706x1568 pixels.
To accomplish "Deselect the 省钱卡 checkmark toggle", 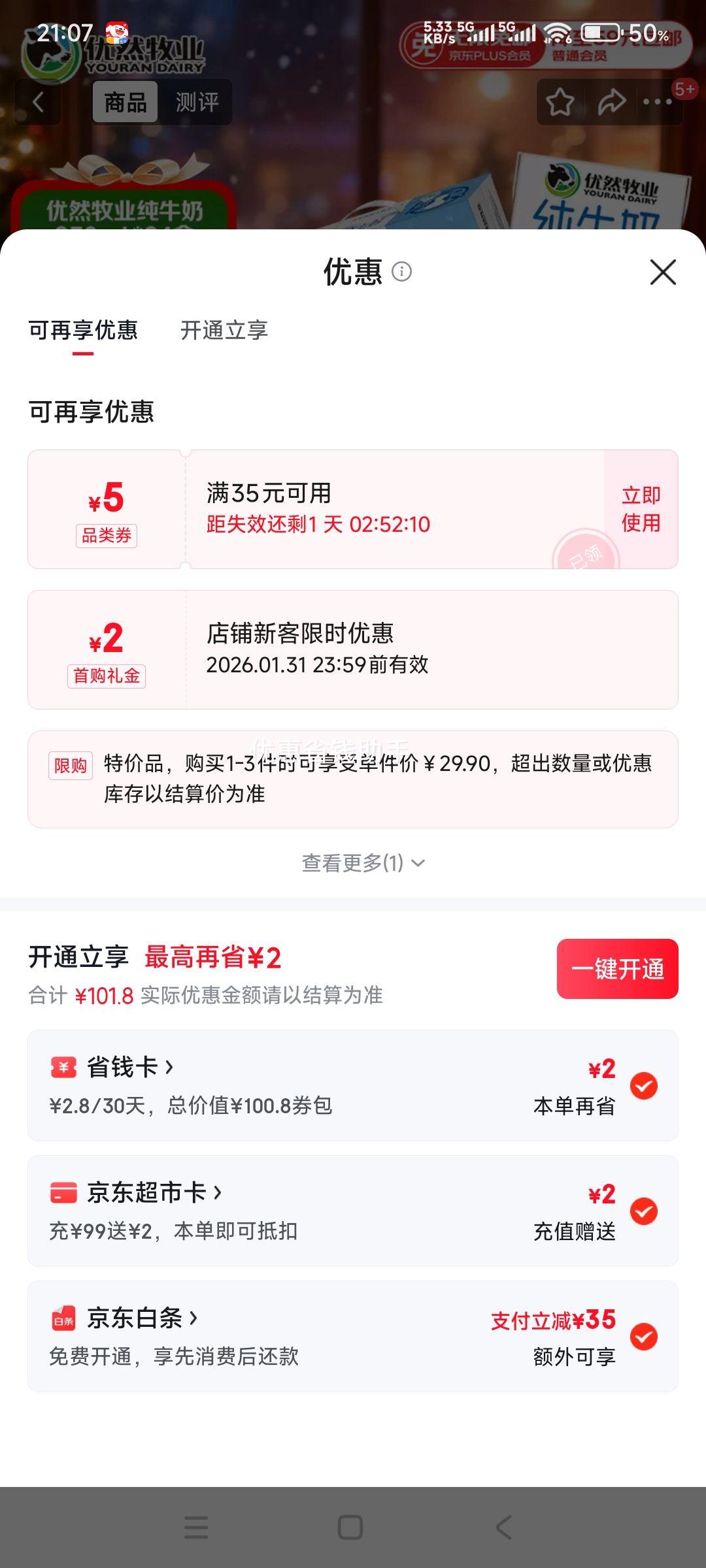I will [645, 1083].
